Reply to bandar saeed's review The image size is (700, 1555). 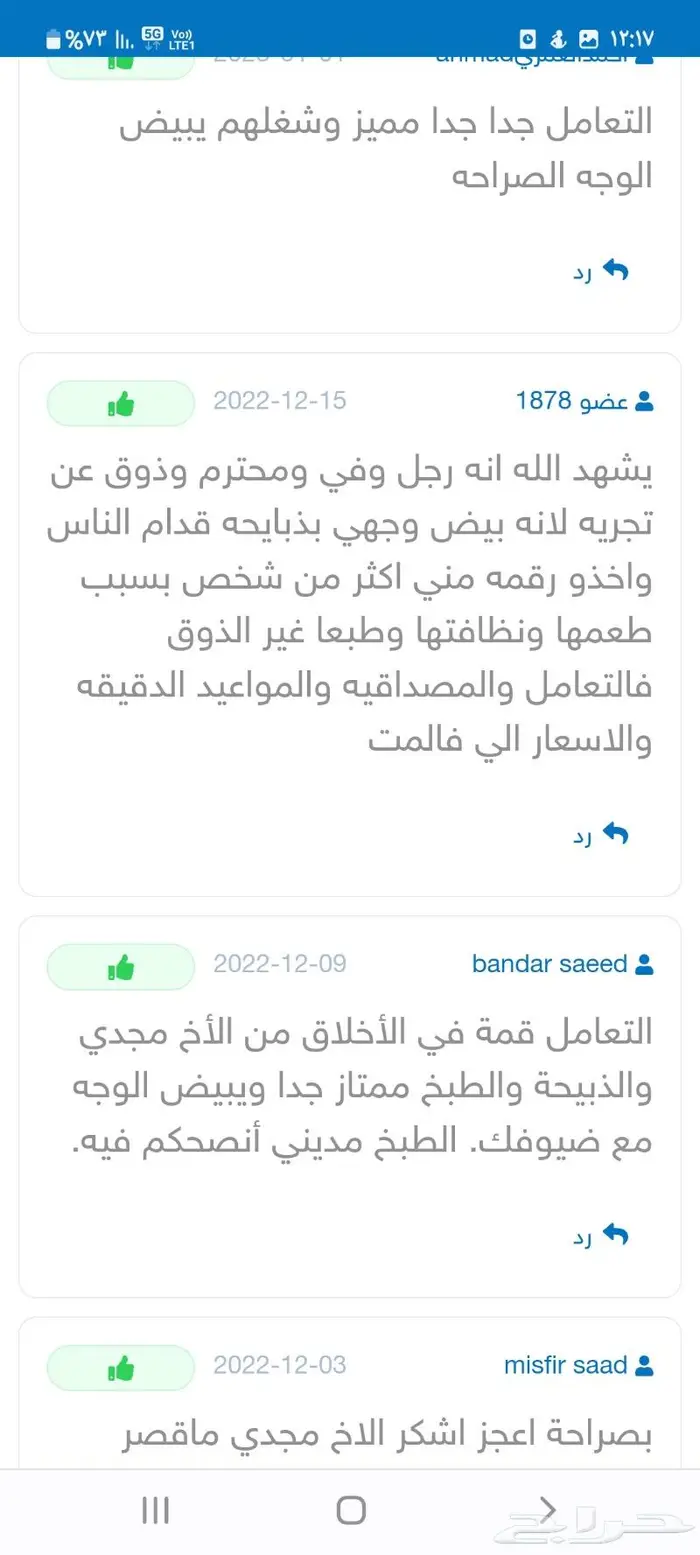point(601,1236)
